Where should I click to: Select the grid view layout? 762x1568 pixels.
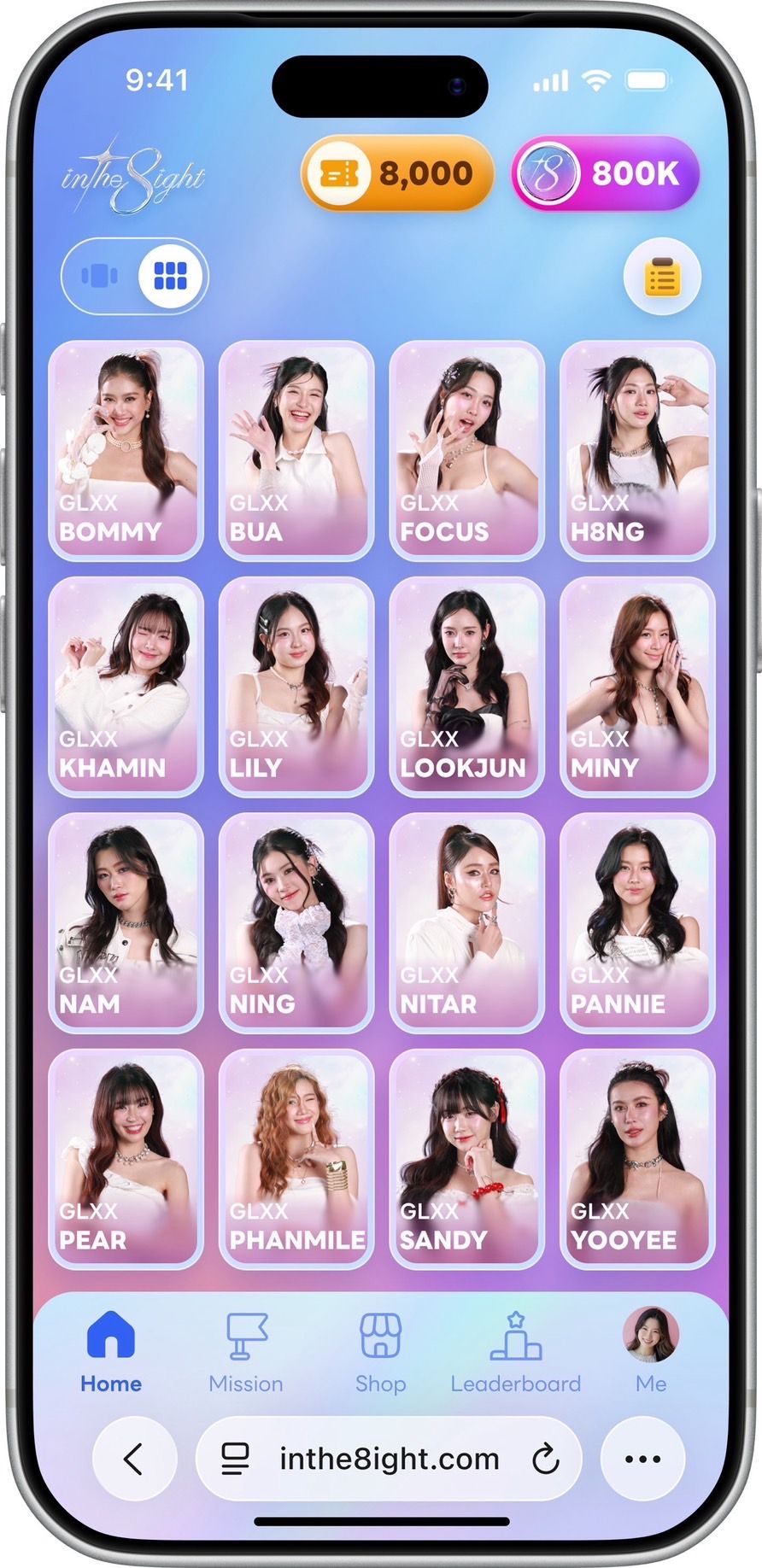(170, 276)
